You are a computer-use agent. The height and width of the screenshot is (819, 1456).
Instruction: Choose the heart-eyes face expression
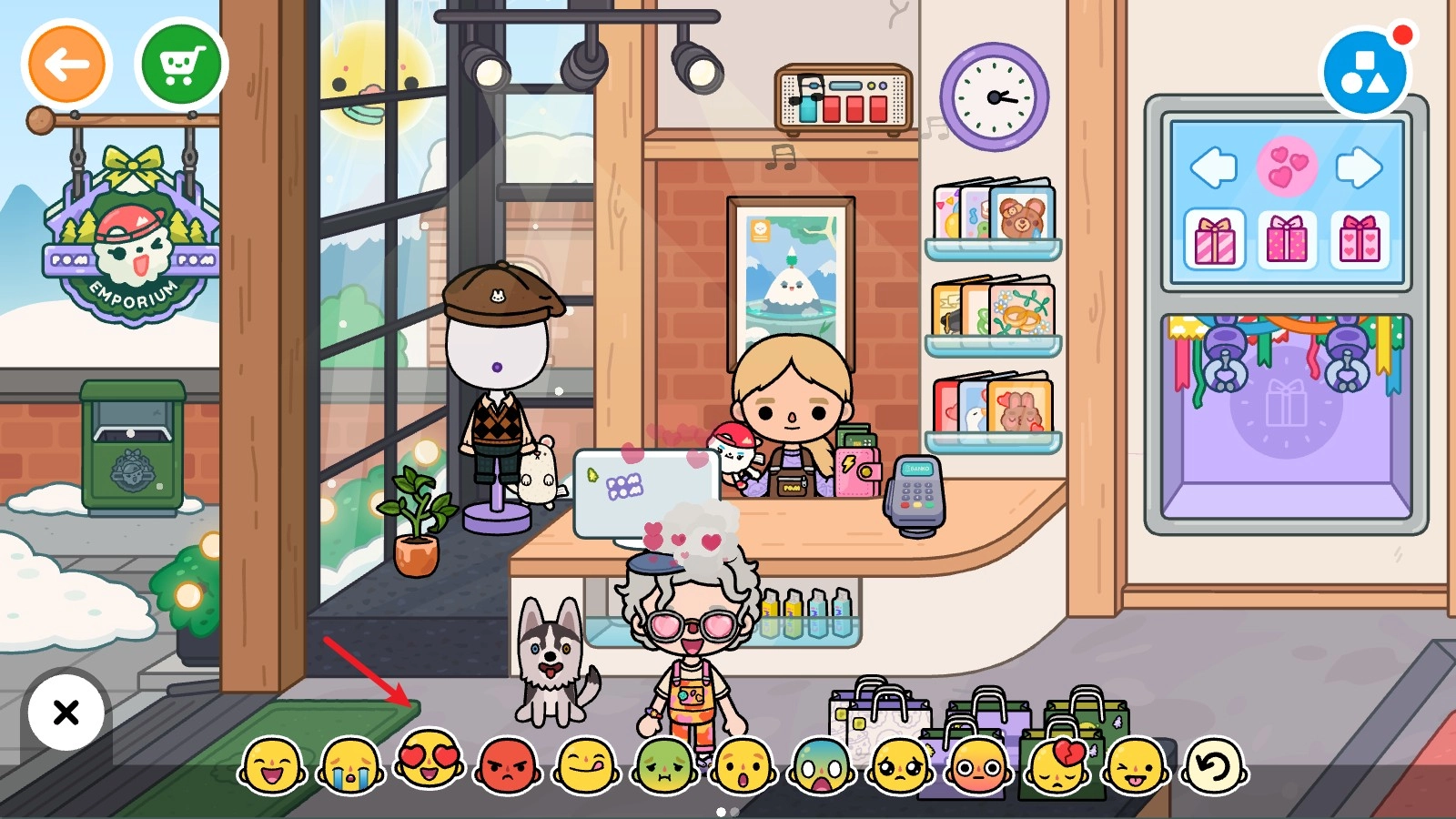pos(429,759)
